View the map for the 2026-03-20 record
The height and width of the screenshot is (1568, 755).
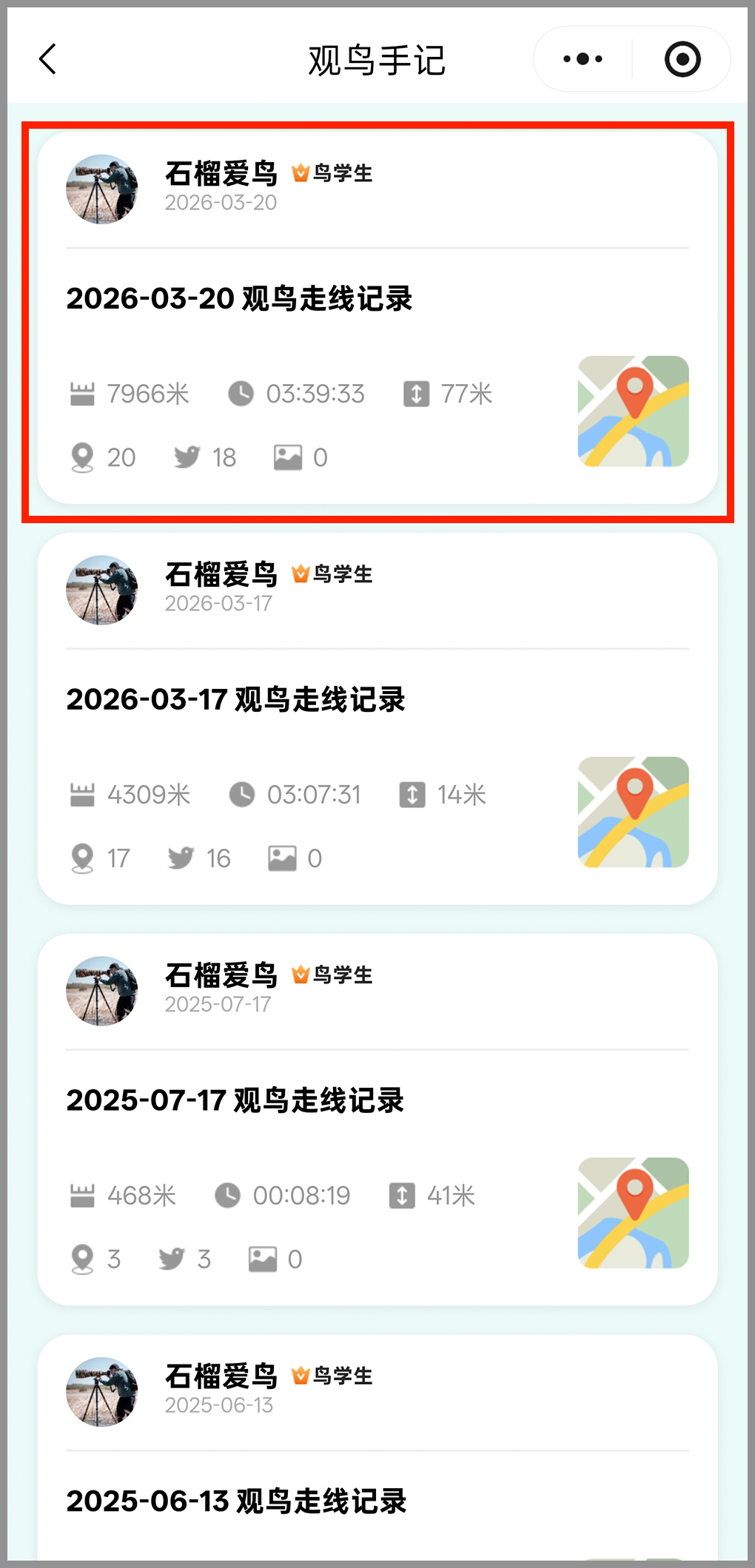coord(633,411)
